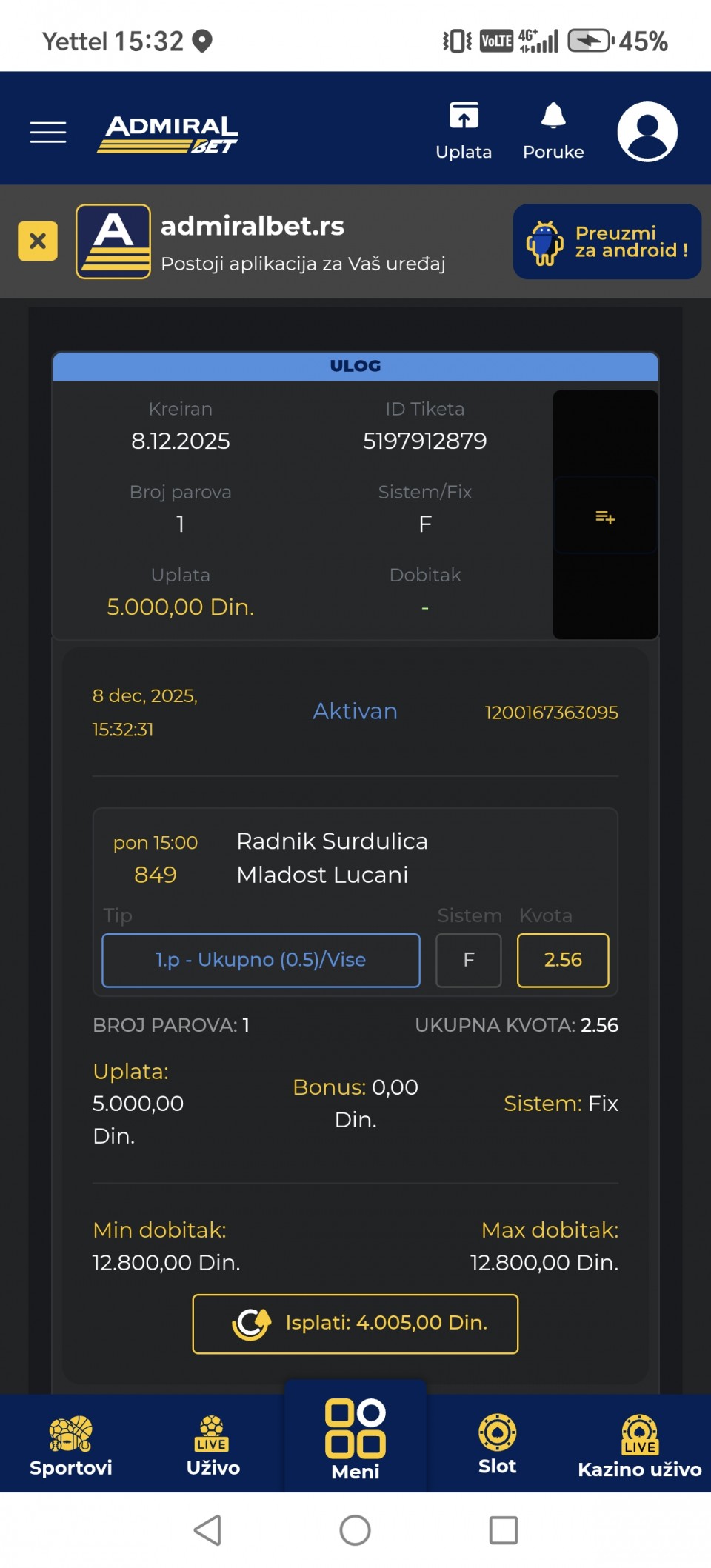Open the user profile avatar
The height and width of the screenshot is (1568, 711).
pyautogui.click(x=647, y=132)
